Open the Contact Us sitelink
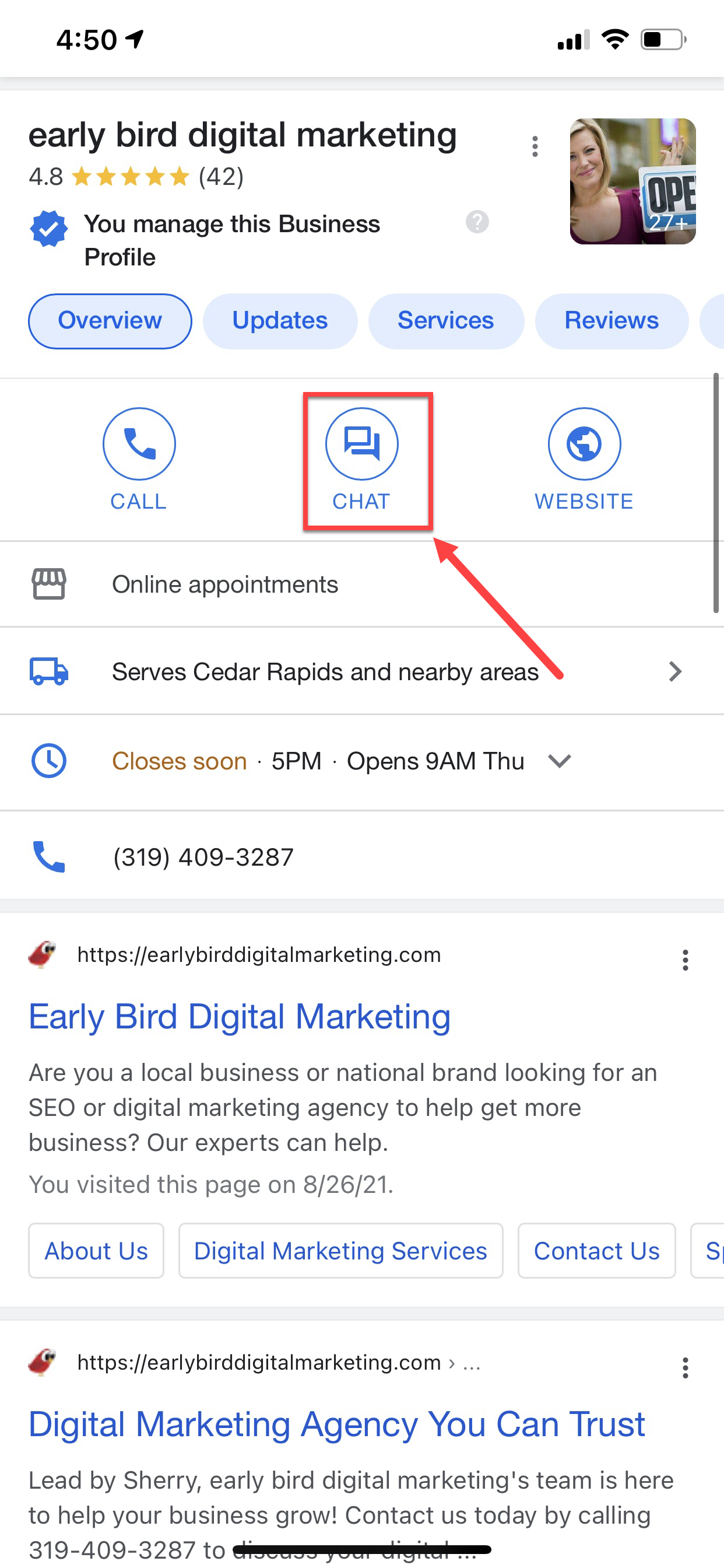The width and height of the screenshot is (724, 1568). [596, 1251]
